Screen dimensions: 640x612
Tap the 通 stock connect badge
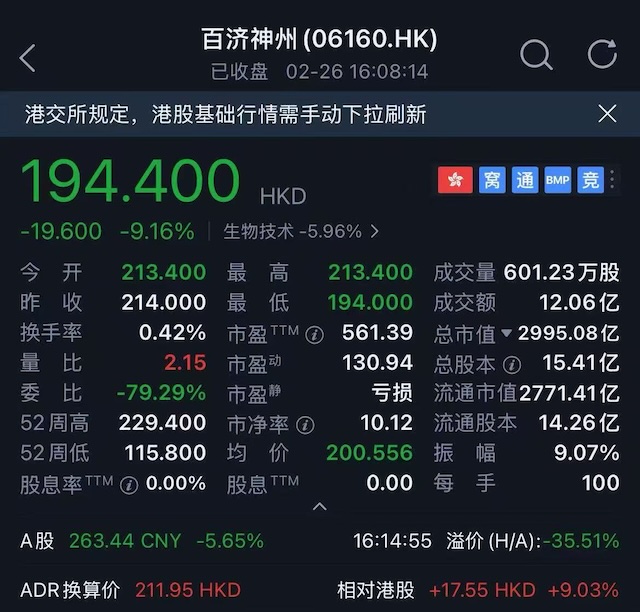click(524, 180)
